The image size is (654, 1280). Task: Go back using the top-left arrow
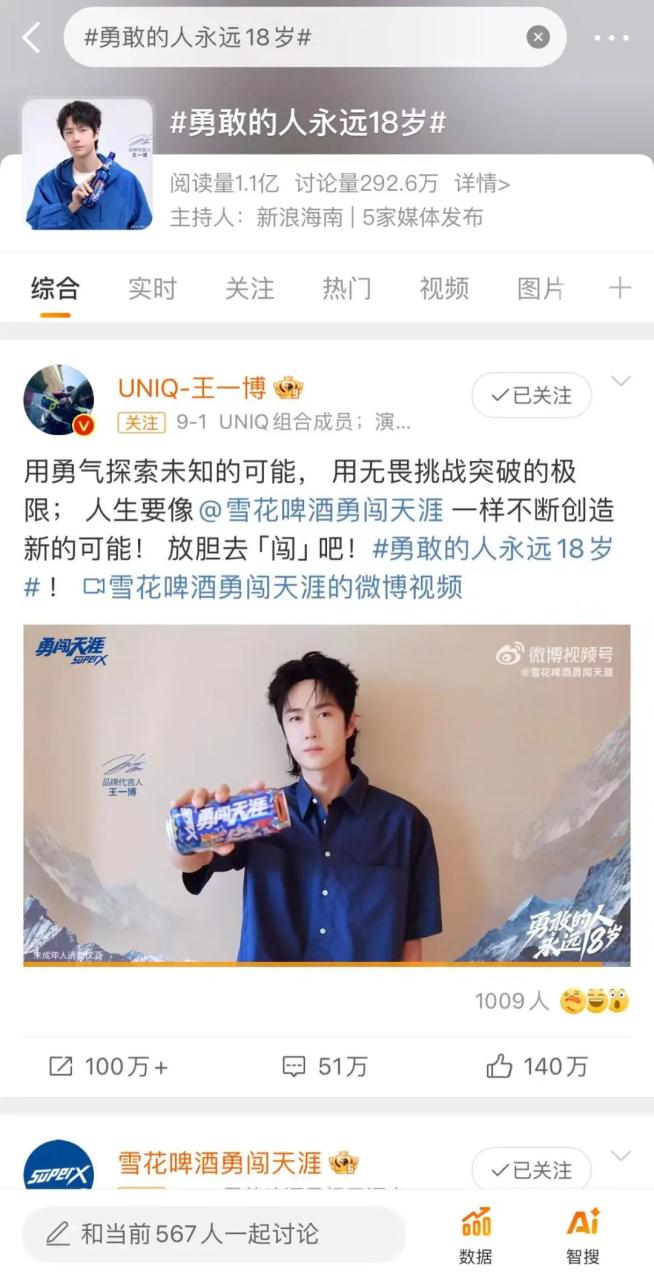coord(31,38)
